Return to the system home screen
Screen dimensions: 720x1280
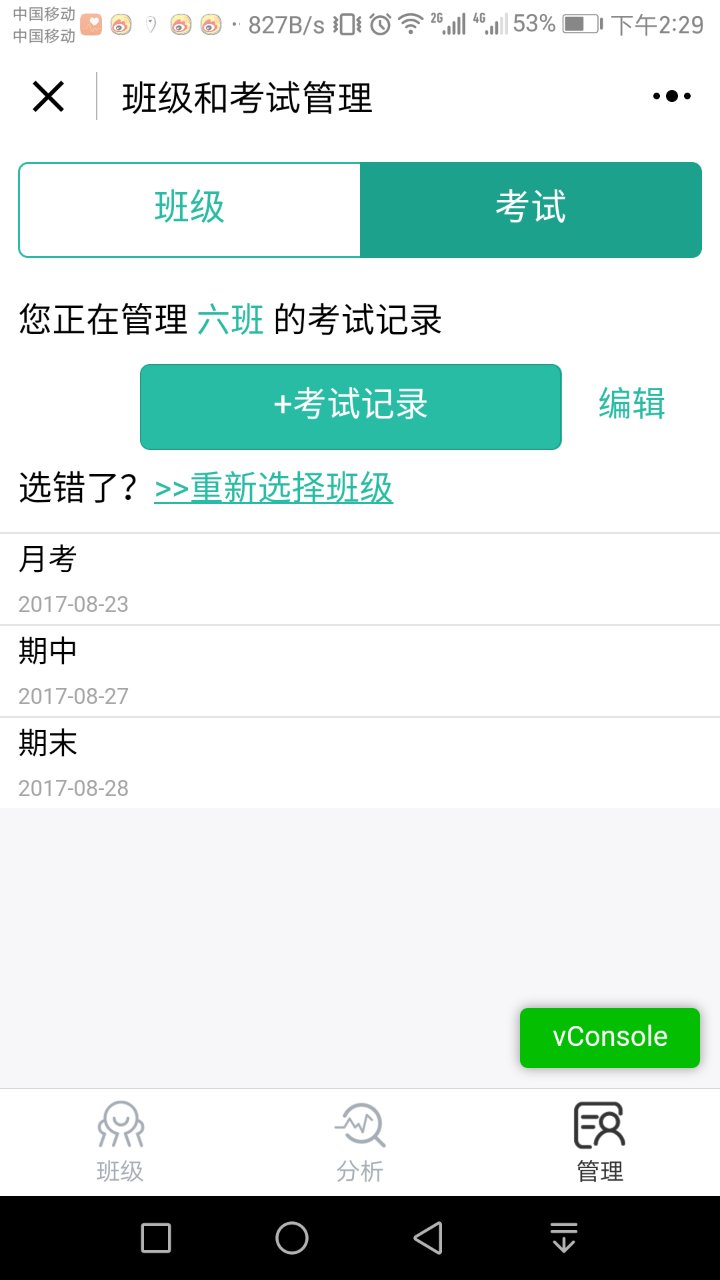pyautogui.click(x=292, y=1238)
